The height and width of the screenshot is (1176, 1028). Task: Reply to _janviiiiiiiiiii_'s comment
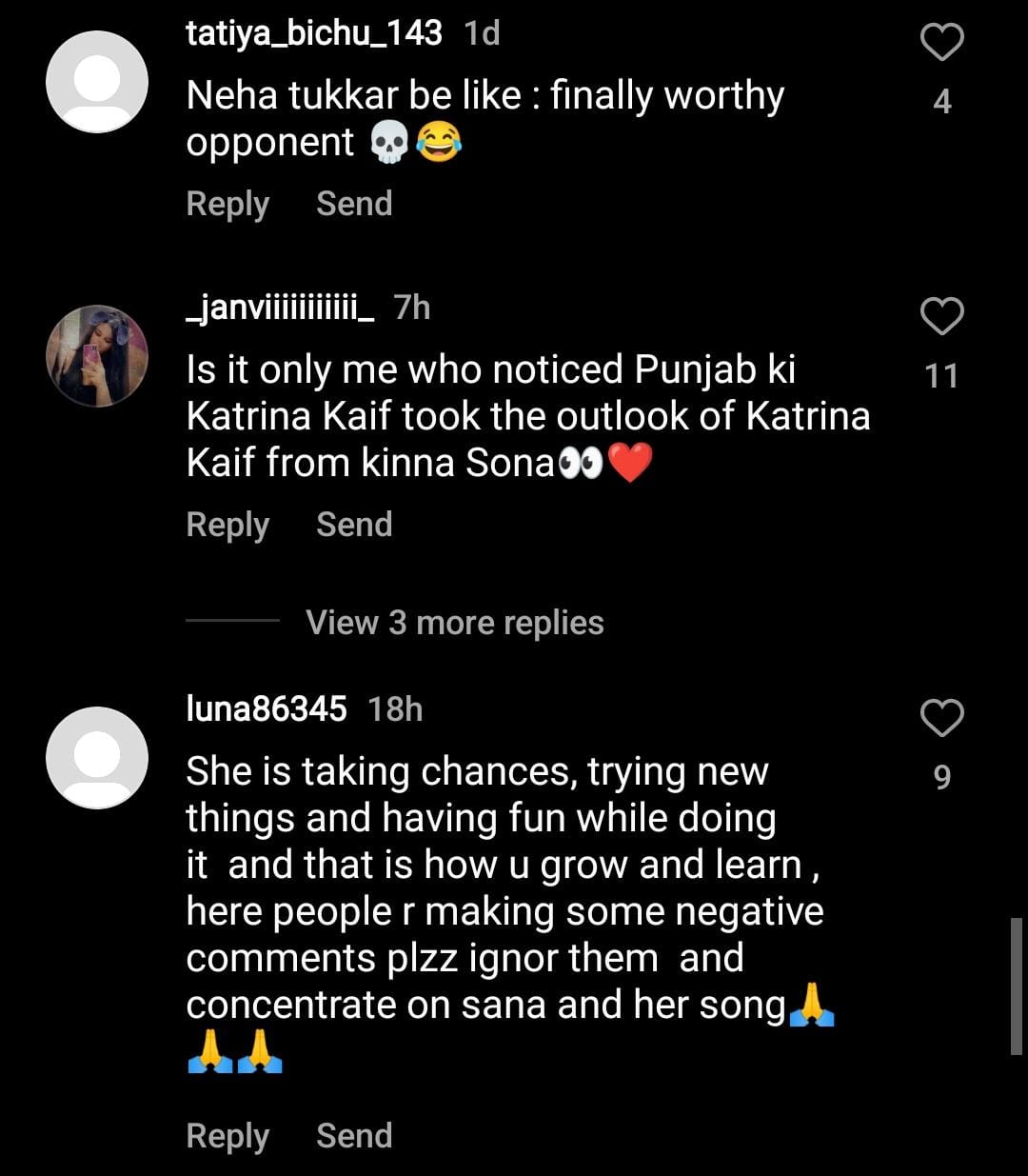coord(227,525)
